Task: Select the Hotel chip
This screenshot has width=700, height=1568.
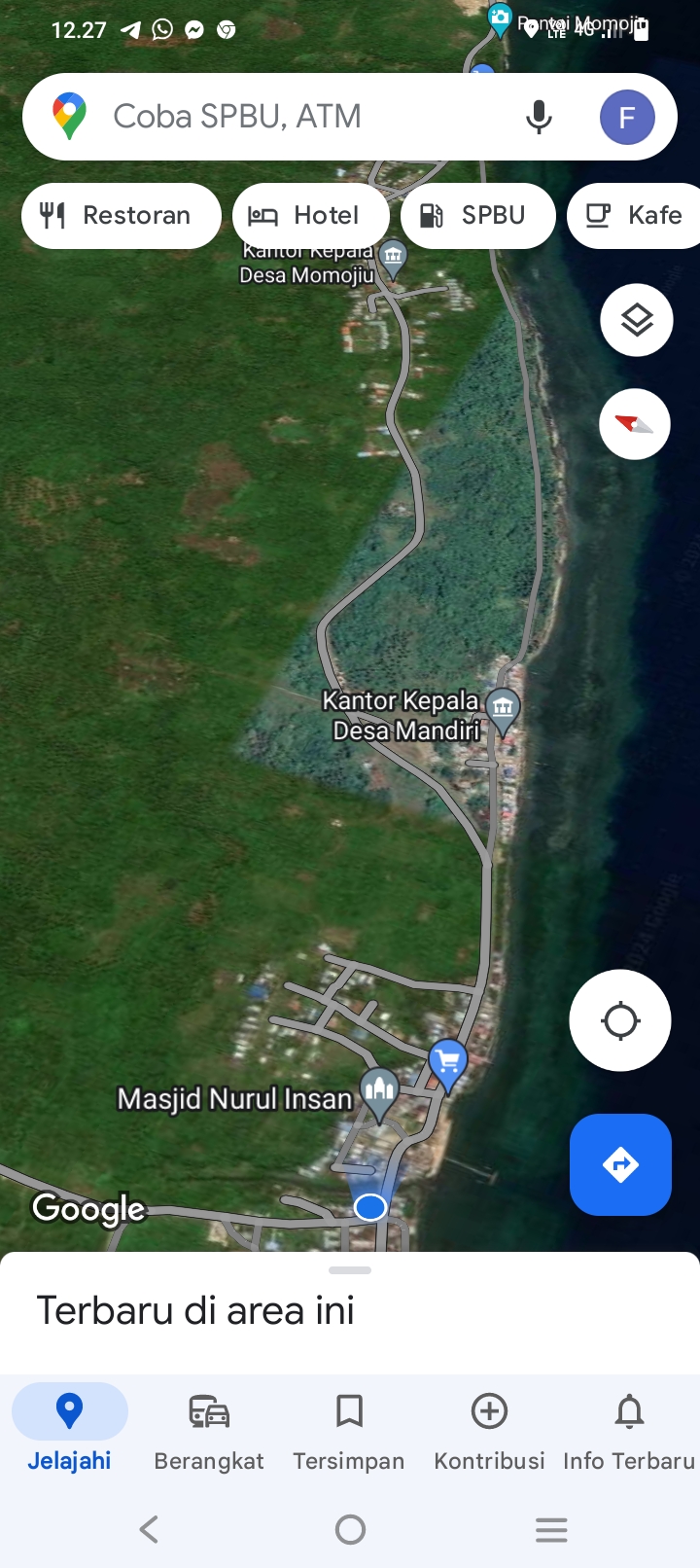Action: click(x=311, y=215)
